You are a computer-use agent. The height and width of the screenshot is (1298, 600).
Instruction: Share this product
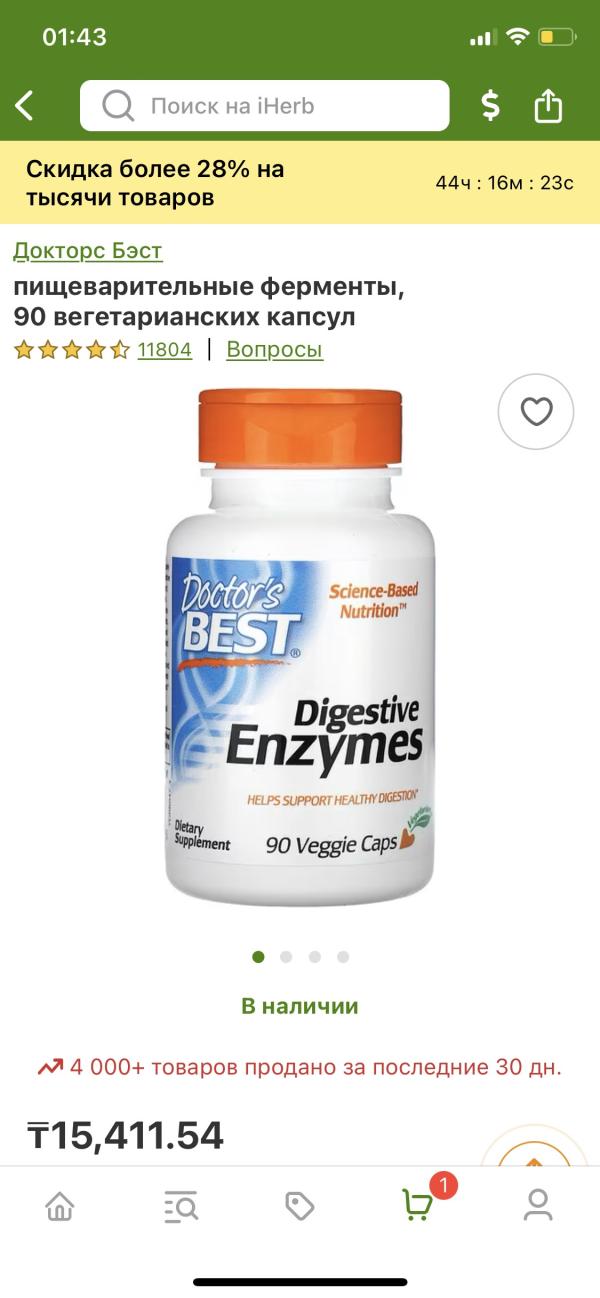[548, 105]
